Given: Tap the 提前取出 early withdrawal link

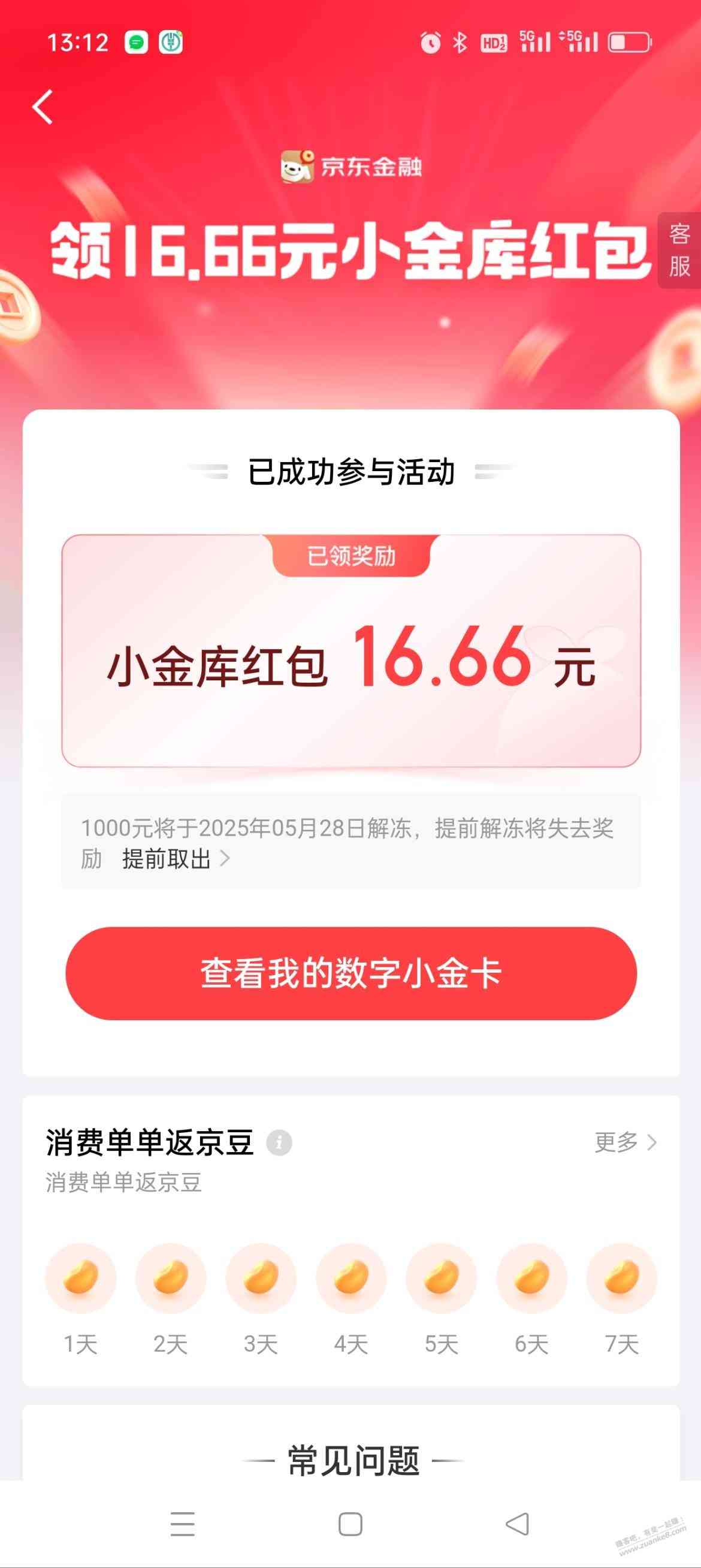Looking at the screenshot, I should point(175,859).
